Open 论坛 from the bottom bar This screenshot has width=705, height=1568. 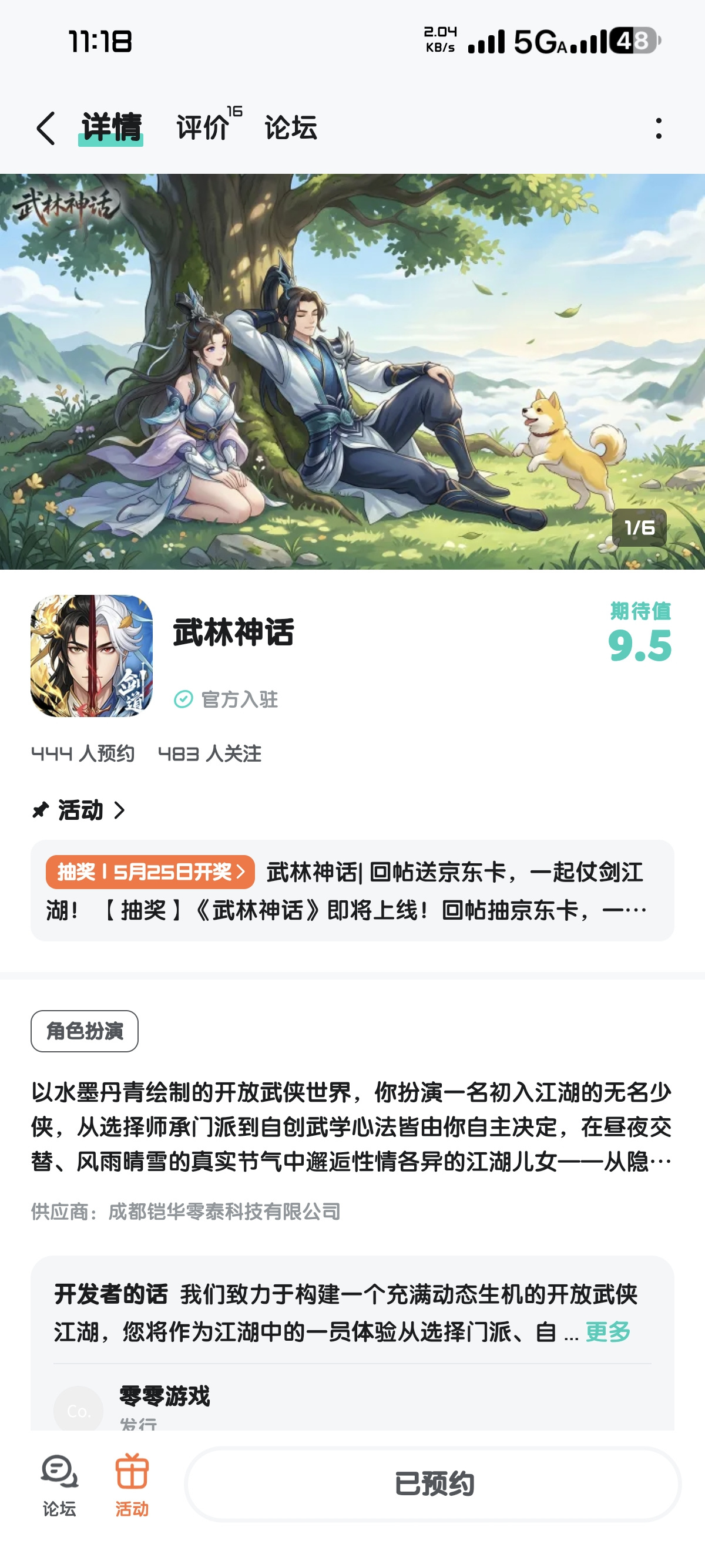click(59, 1485)
